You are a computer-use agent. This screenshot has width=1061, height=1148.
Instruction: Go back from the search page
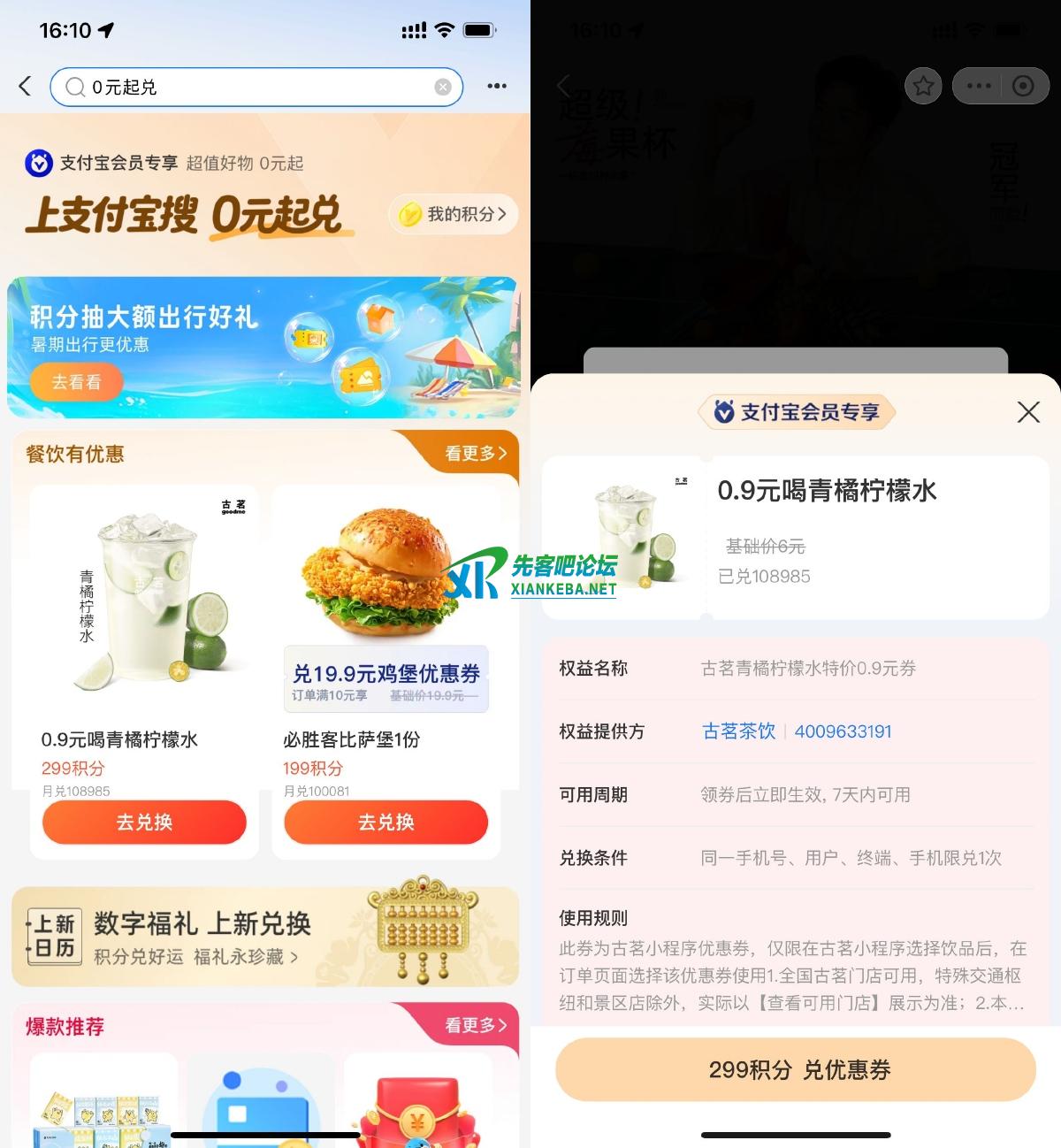[x=25, y=86]
